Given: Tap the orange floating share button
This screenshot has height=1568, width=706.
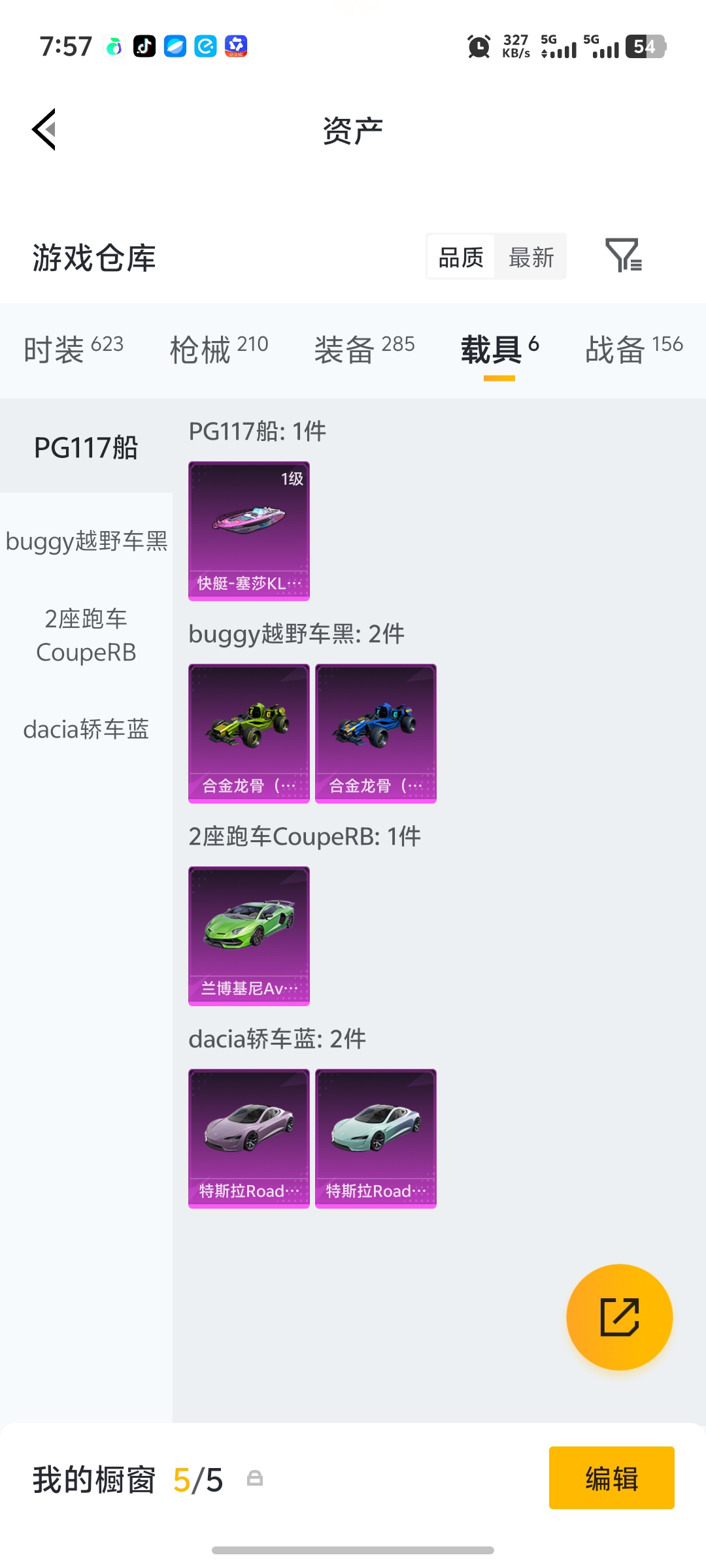Looking at the screenshot, I should tap(619, 1316).
